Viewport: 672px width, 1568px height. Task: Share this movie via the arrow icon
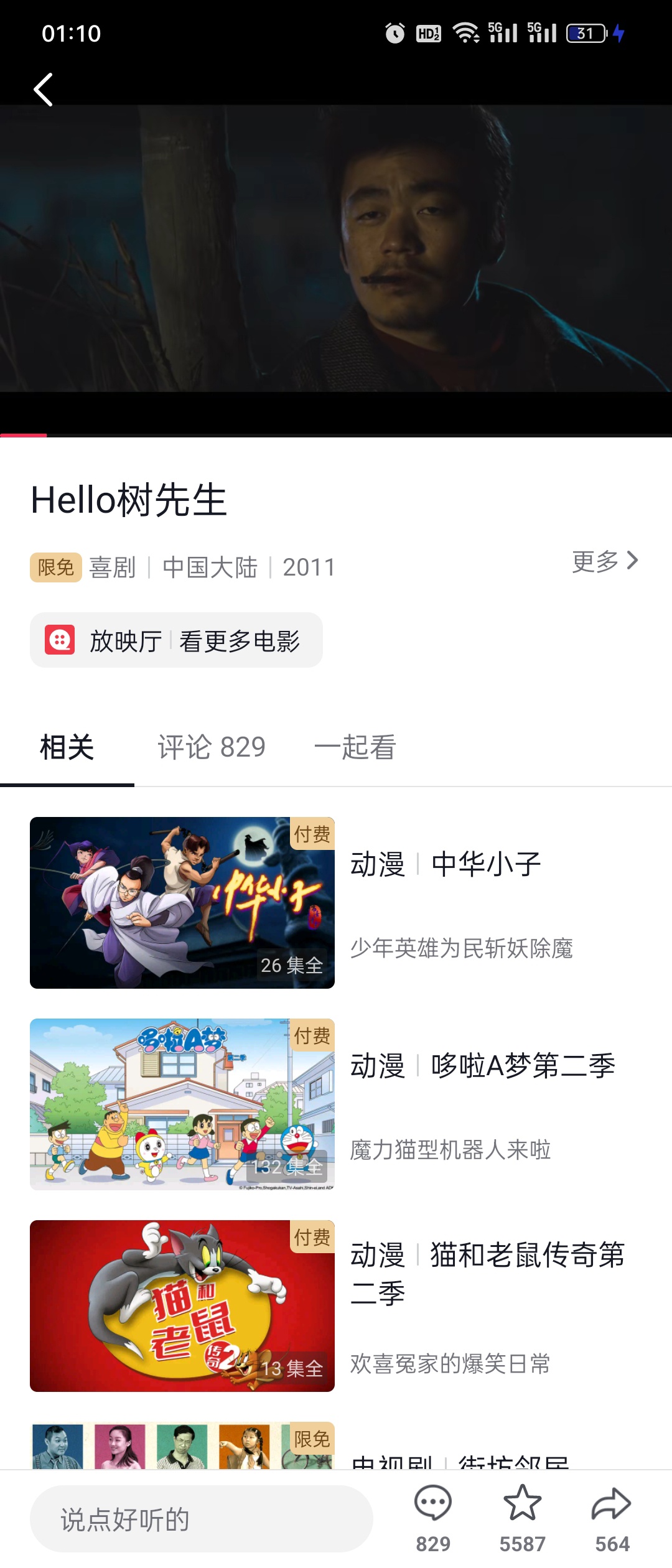(612, 1503)
